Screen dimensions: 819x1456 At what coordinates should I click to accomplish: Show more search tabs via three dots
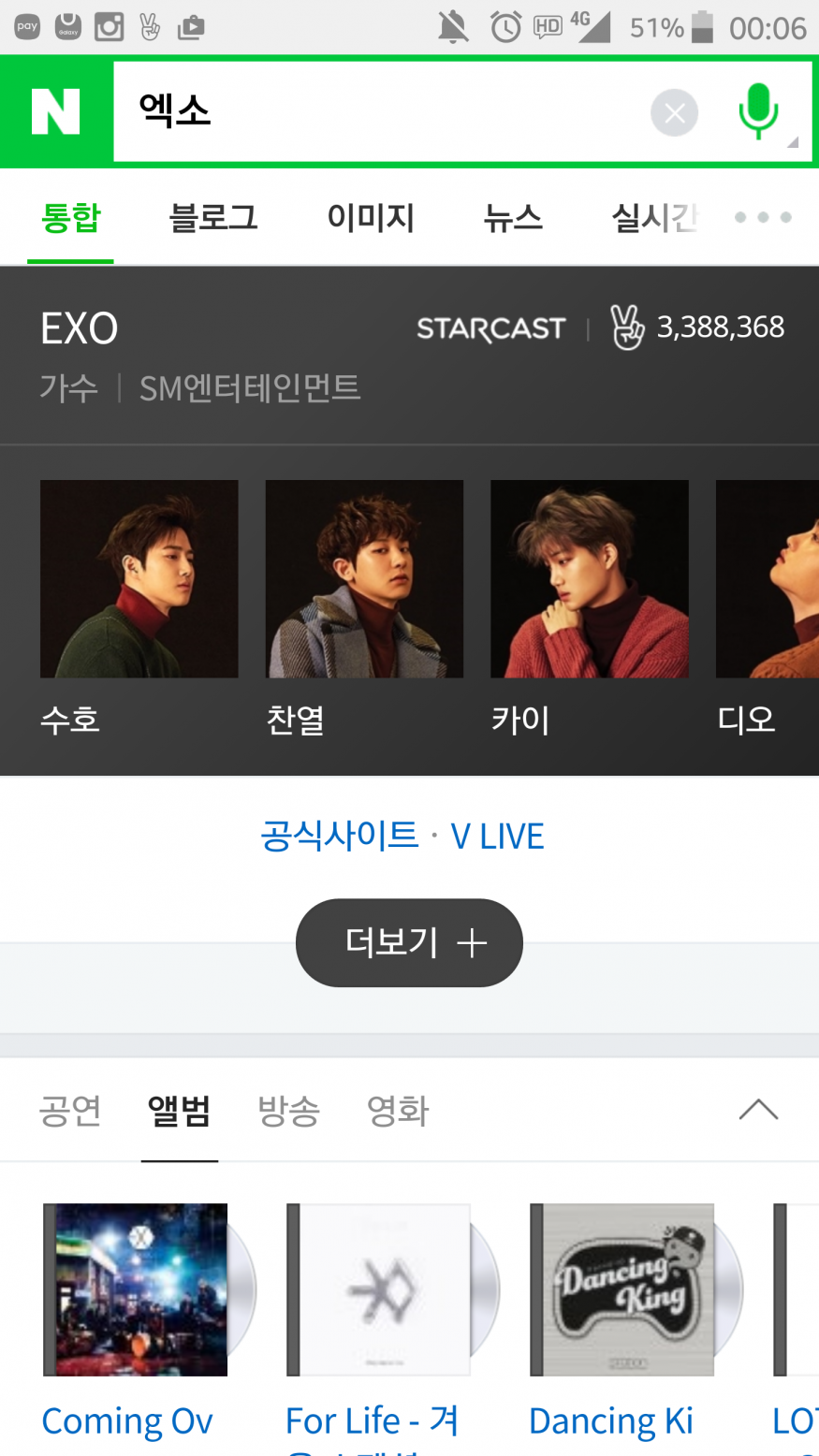click(763, 218)
